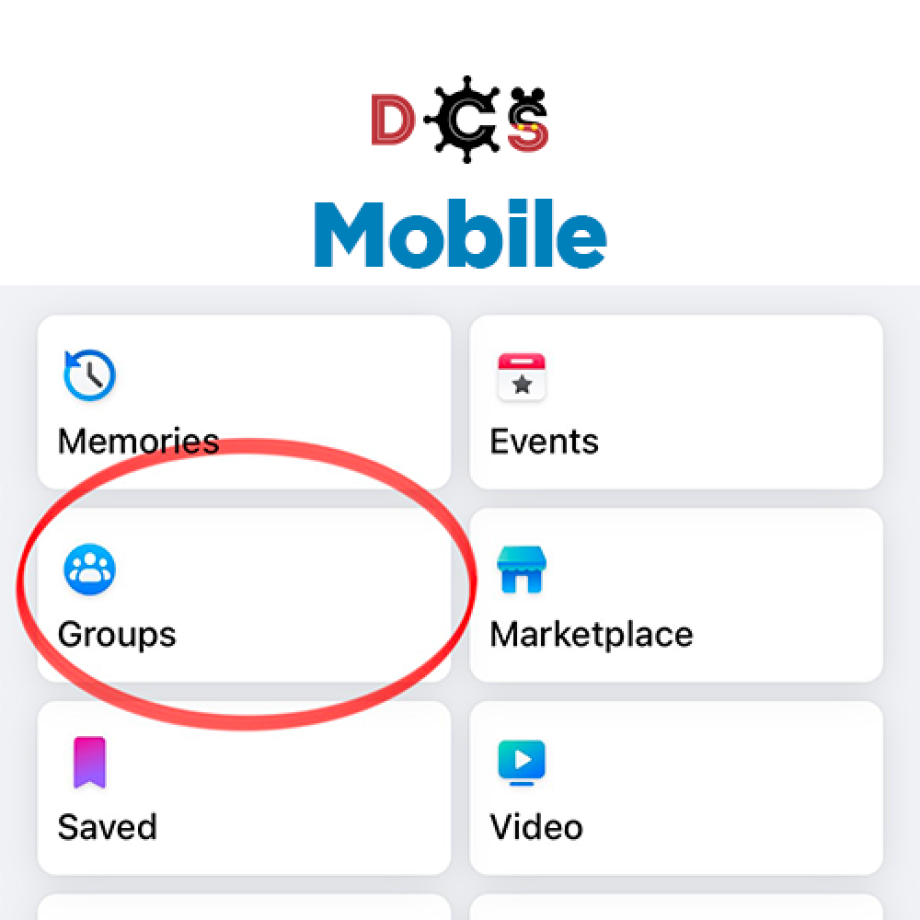Open Marketplace
This screenshot has height=920, width=920.
(676, 596)
